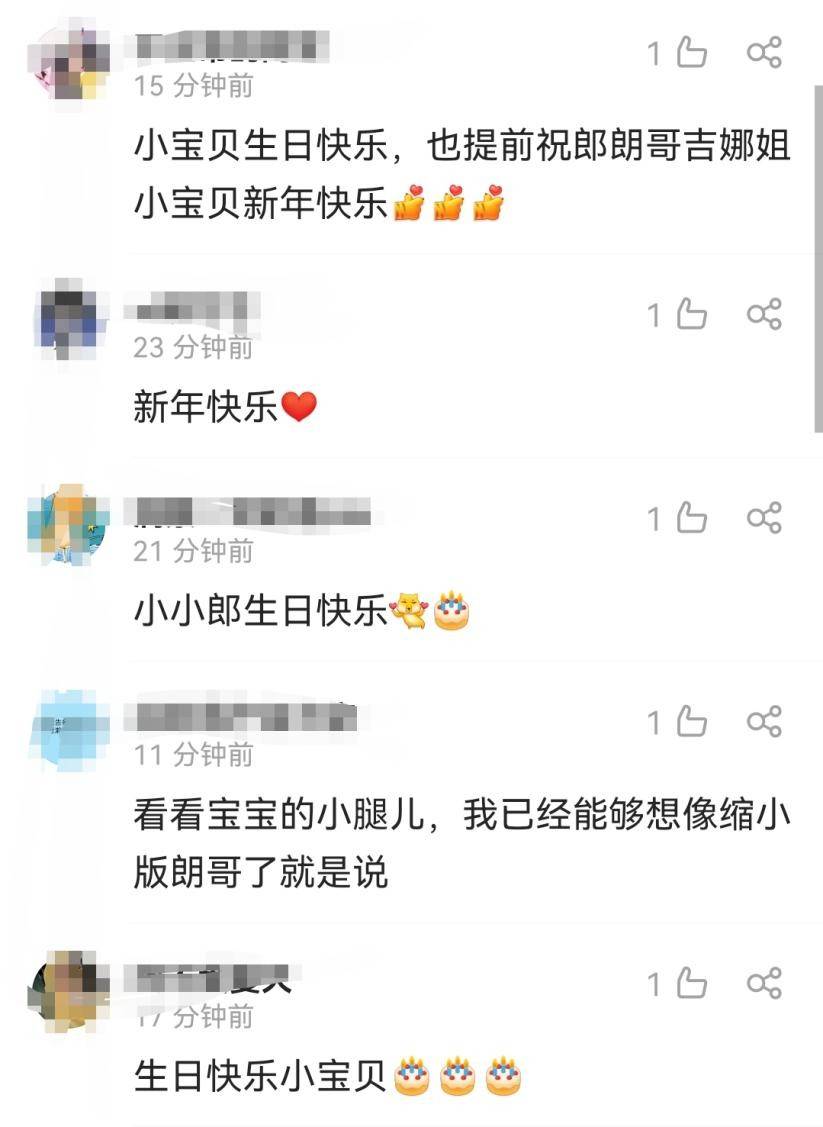Share the comment about 宝宝的小腿儿
This screenshot has height=1127, width=823.
point(764,722)
